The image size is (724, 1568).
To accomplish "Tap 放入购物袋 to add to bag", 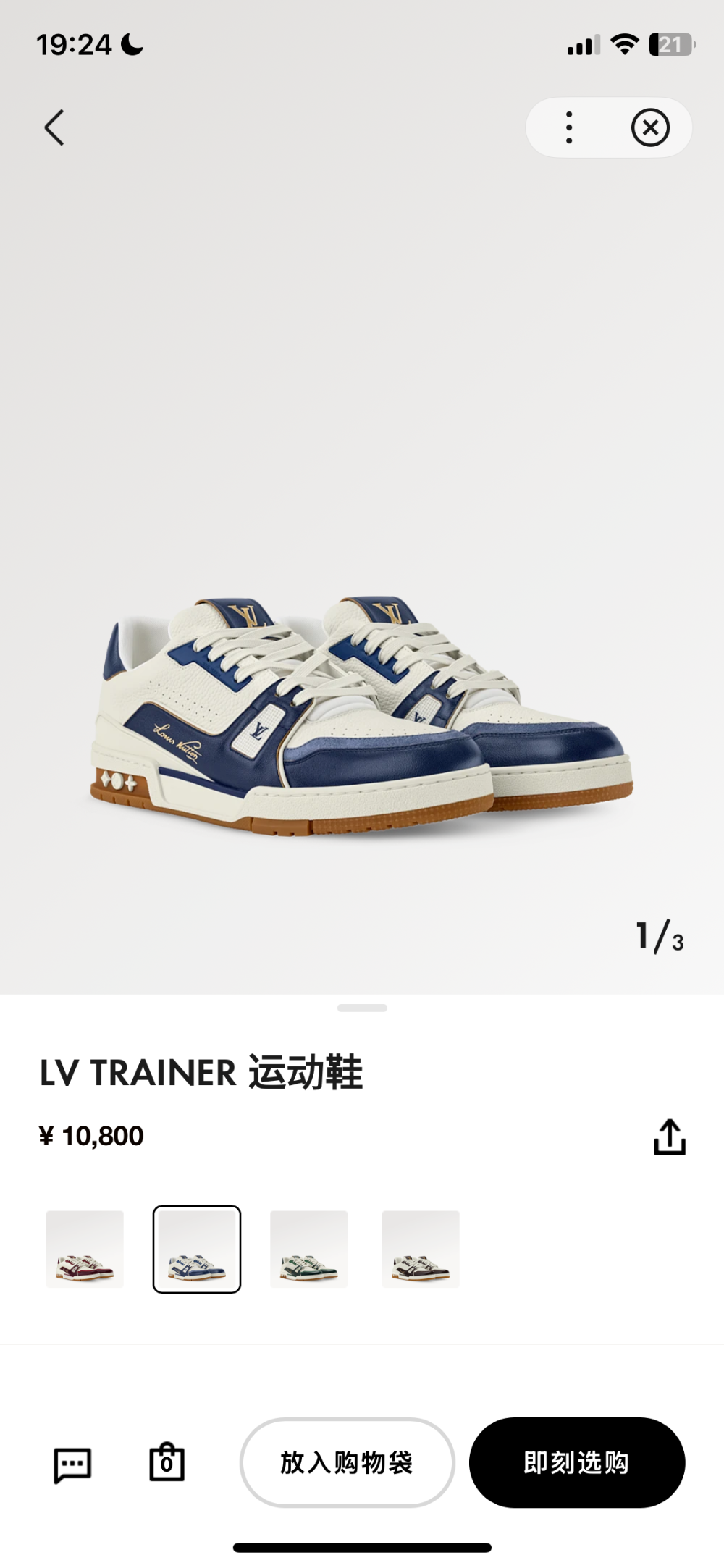I will point(347,1462).
